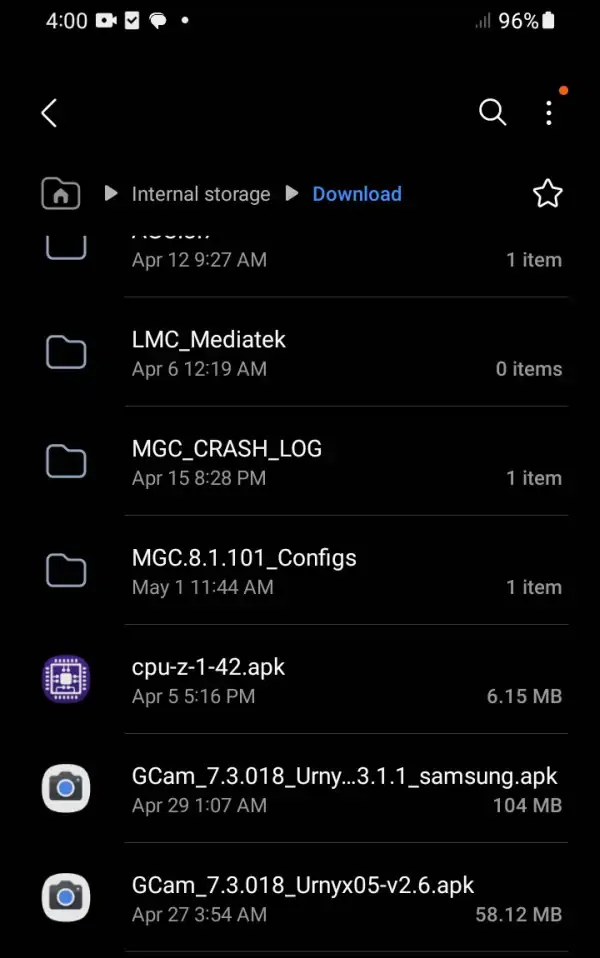This screenshot has width=600, height=958.
Task: Open the MGC.8.1.101_Configs folder
Action: tap(300, 571)
